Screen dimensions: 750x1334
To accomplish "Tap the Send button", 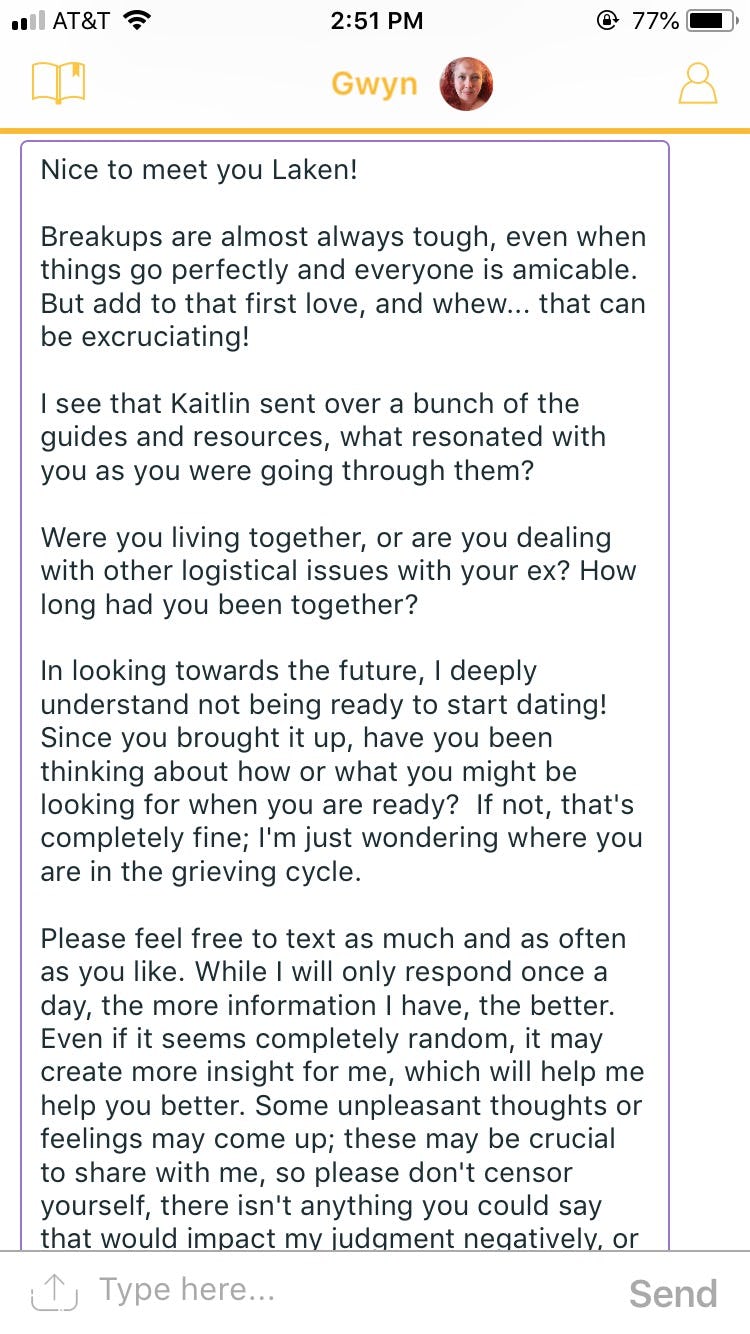I will pyautogui.click(x=673, y=1293).
